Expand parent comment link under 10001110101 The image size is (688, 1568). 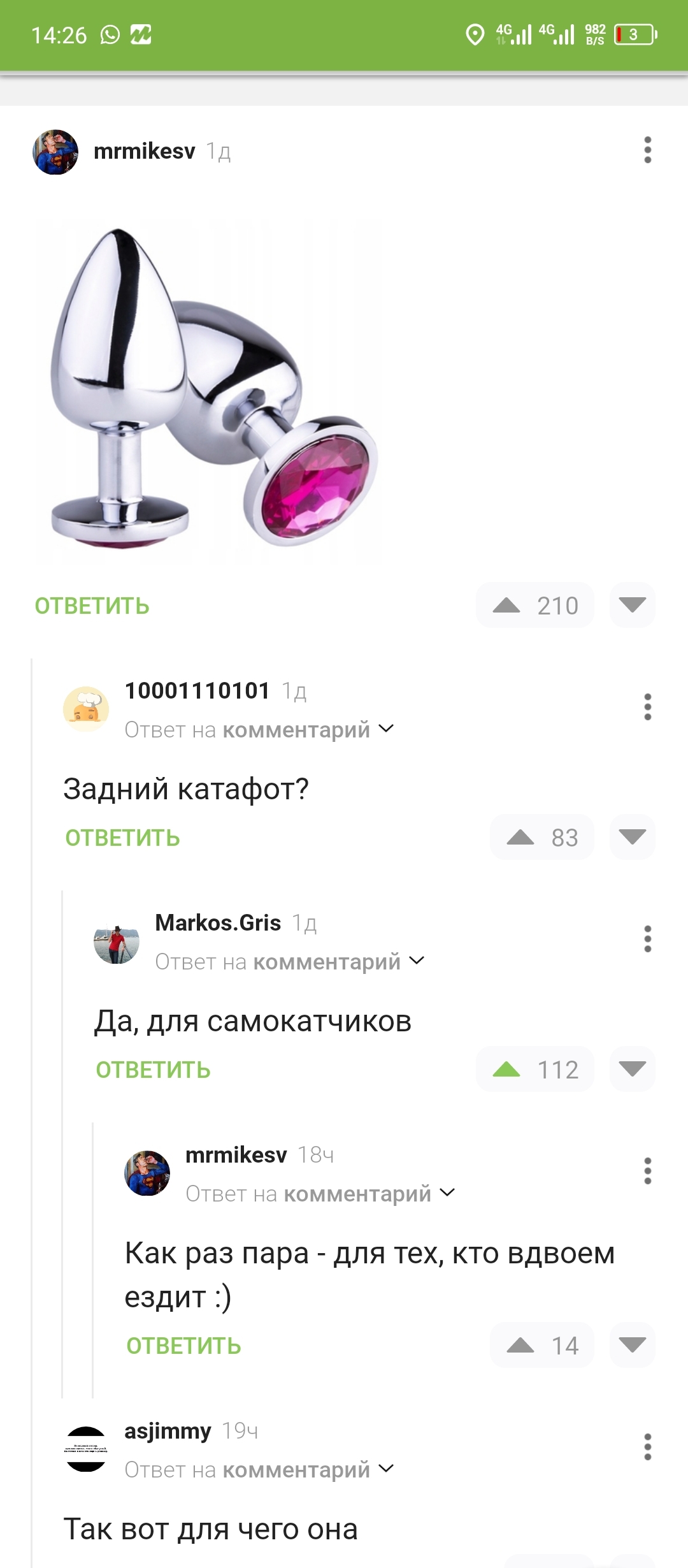point(387,729)
